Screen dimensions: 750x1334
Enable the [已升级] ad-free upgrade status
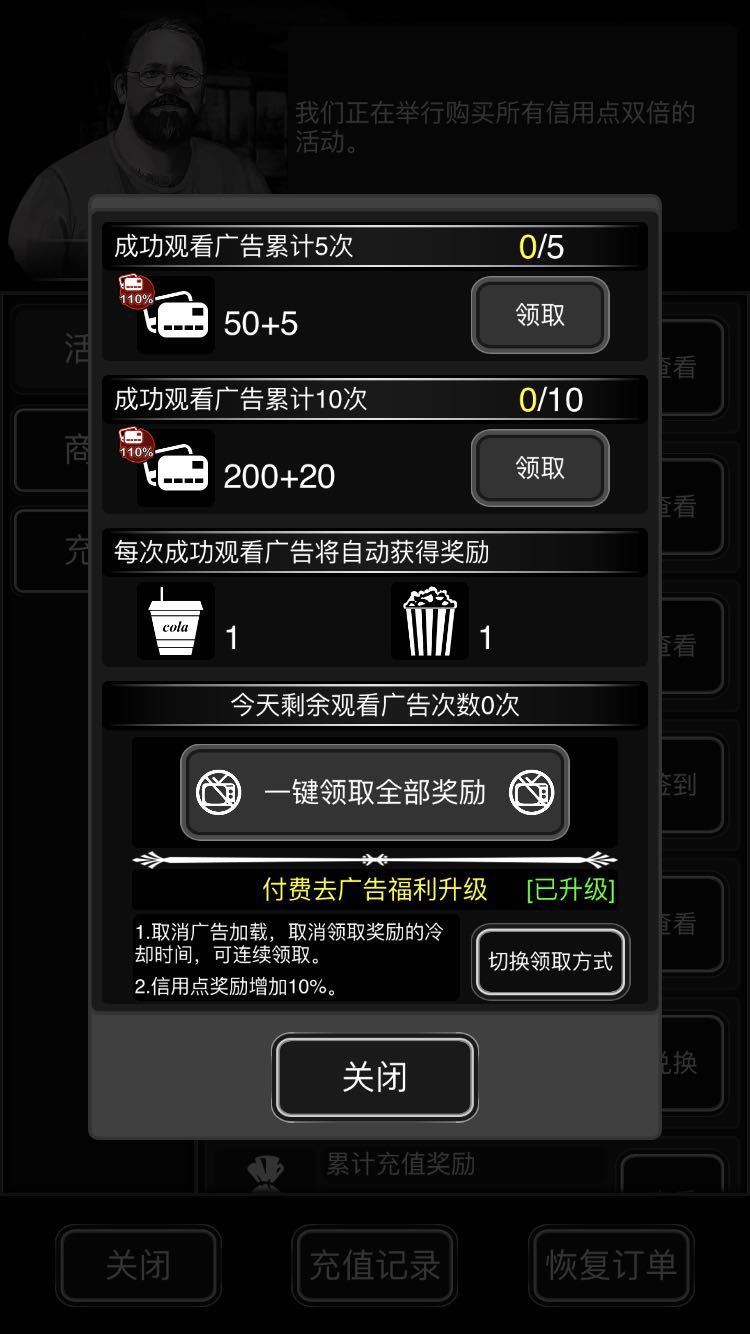[x=567, y=890]
